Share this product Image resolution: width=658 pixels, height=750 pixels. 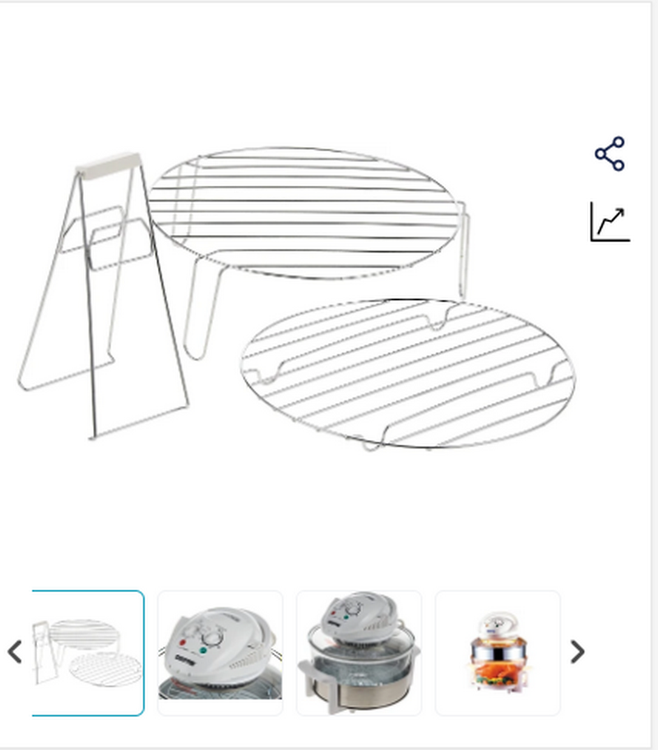click(x=609, y=155)
